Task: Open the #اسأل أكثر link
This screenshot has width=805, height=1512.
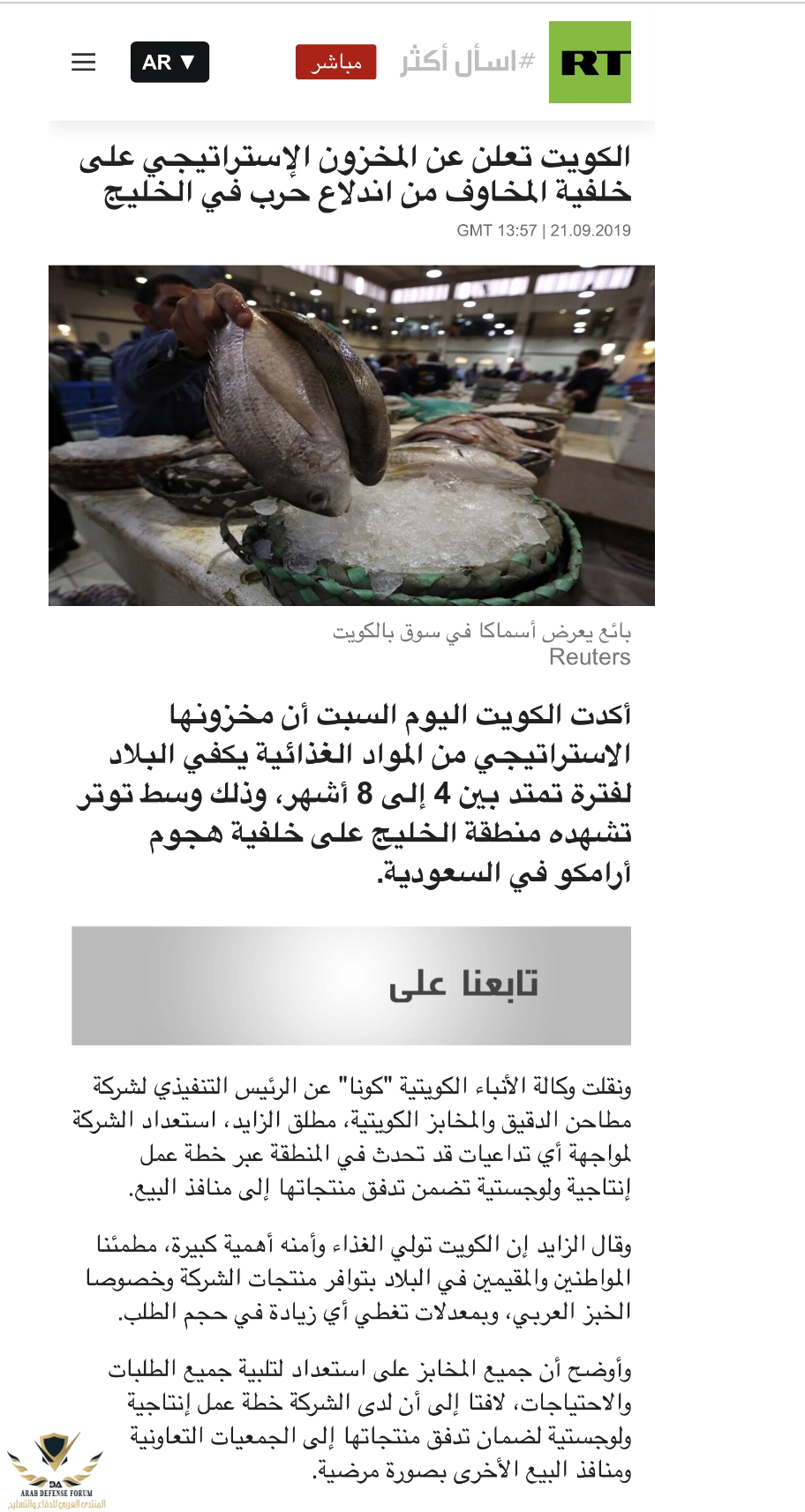Action: pyautogui.click(x=467, y=62)
